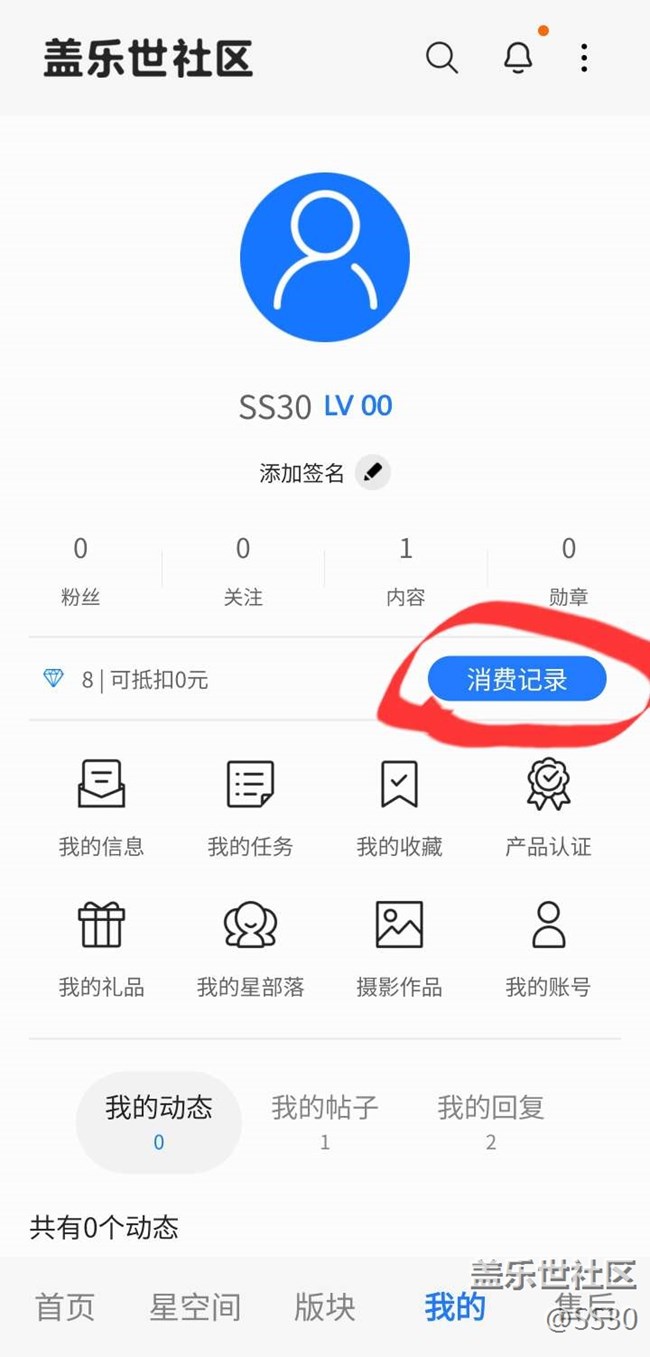Go to the 版块 tab
The width and height of the screenshot is (650, 1357).
[x=325, y=1306]
